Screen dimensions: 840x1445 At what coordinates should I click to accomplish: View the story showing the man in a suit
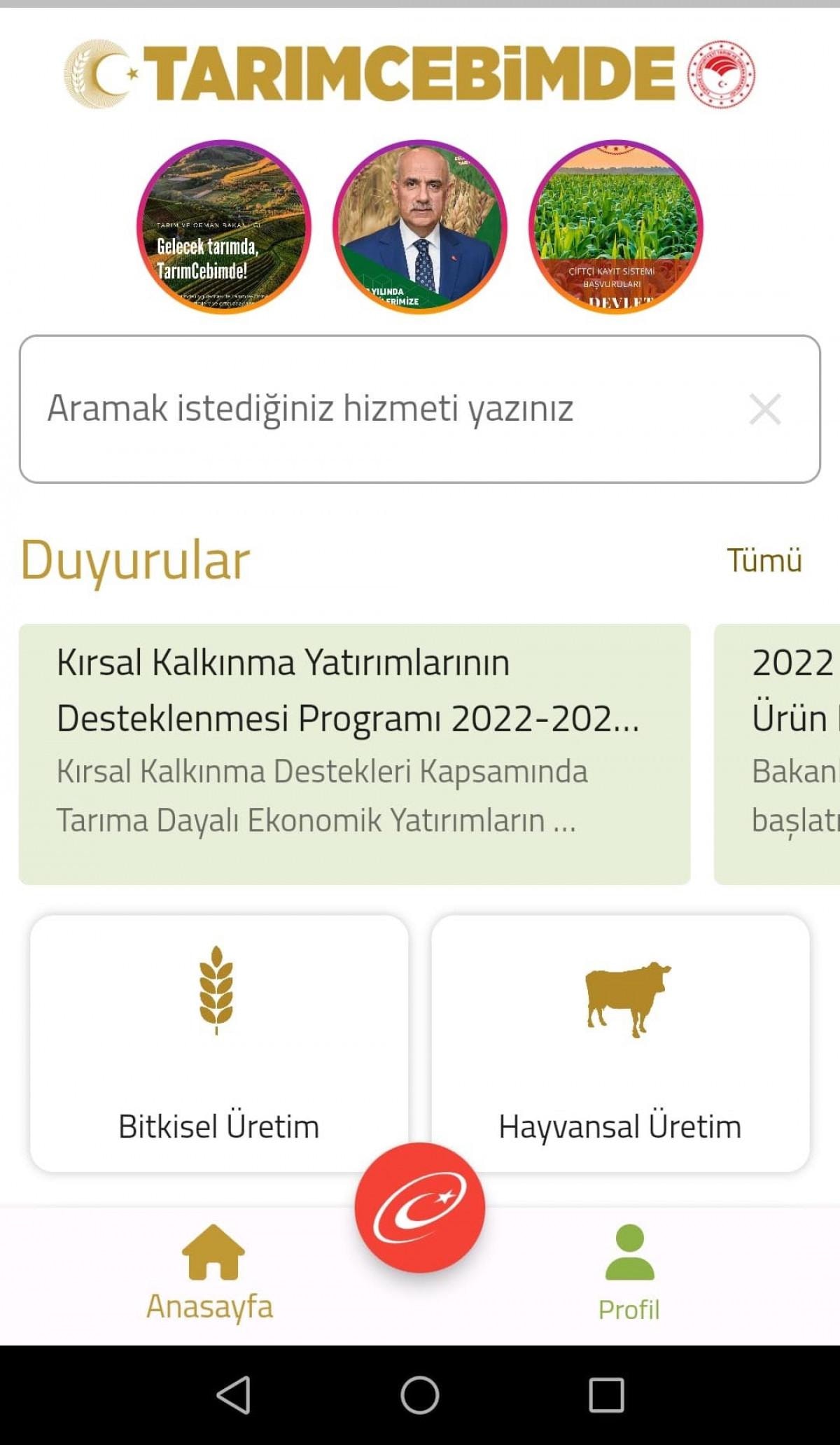(420, 227)
